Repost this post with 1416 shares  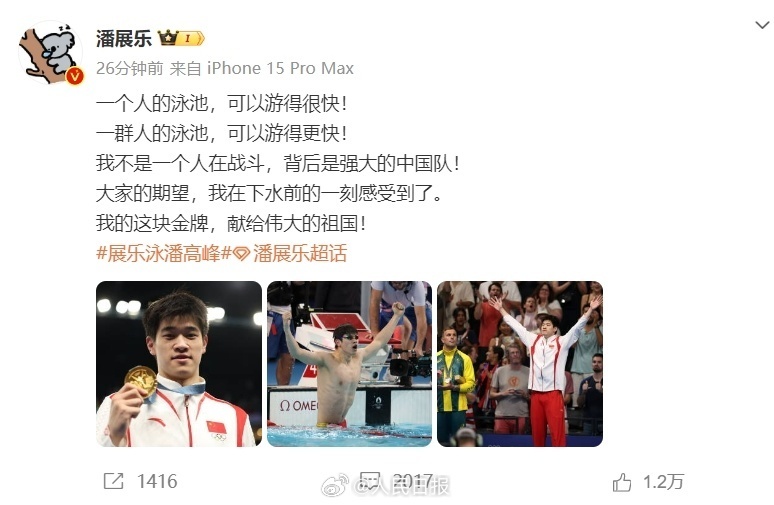click(x=140, y=482)
